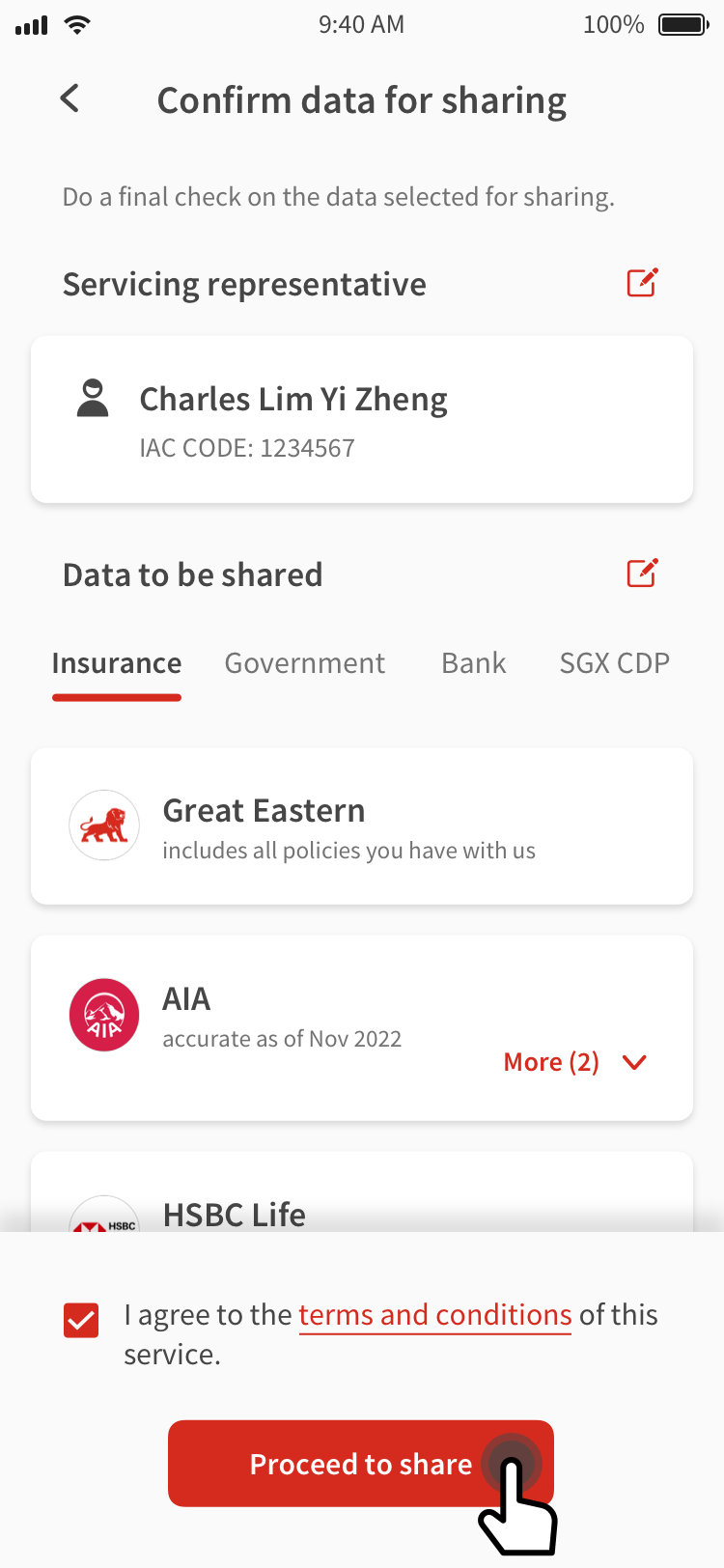Tap Proceed to share
Image resolution: width=724 pixels, height=1568 pixels.
click(360, 1464)
